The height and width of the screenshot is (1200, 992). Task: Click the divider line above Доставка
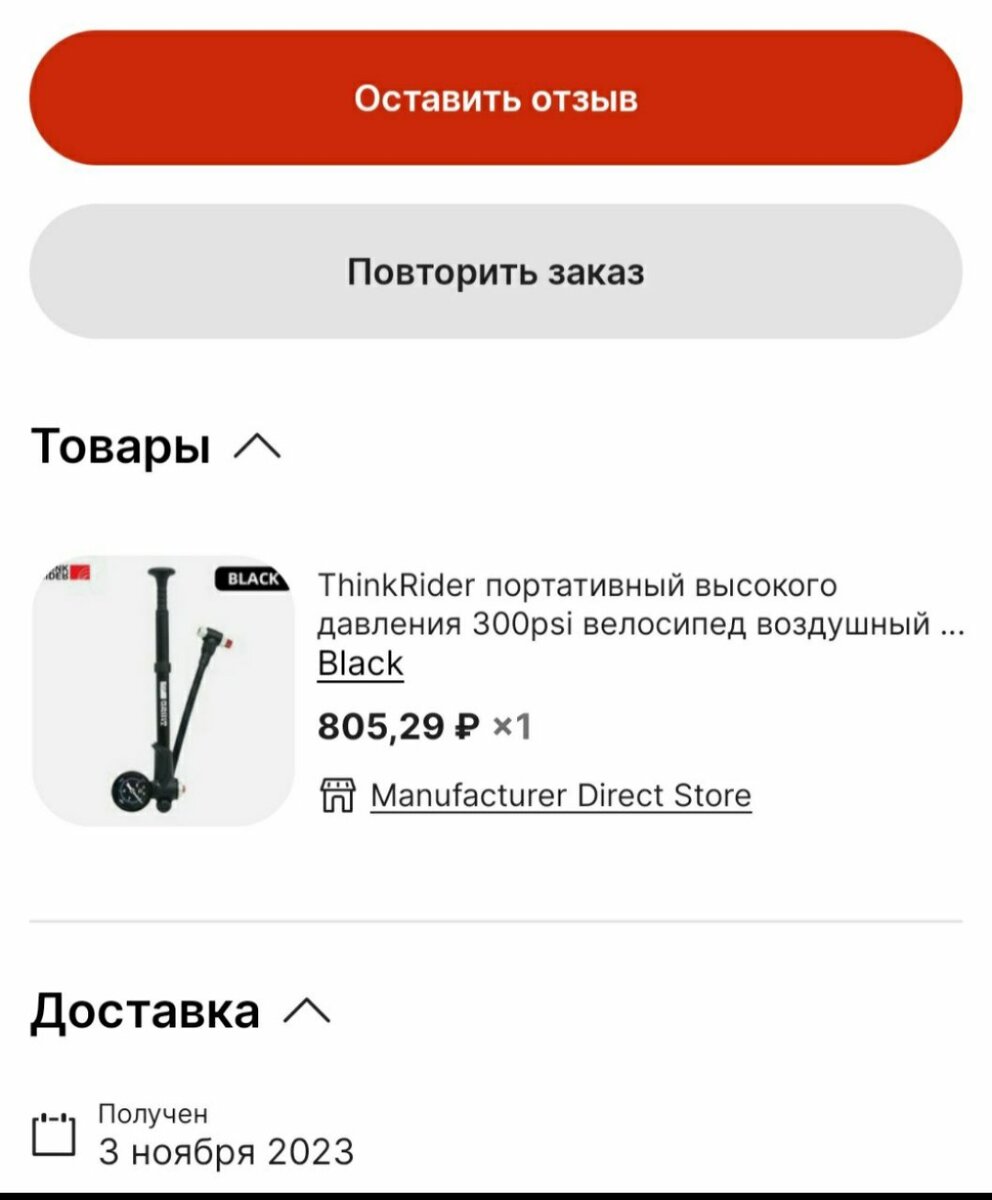click(x=496, y=916)
